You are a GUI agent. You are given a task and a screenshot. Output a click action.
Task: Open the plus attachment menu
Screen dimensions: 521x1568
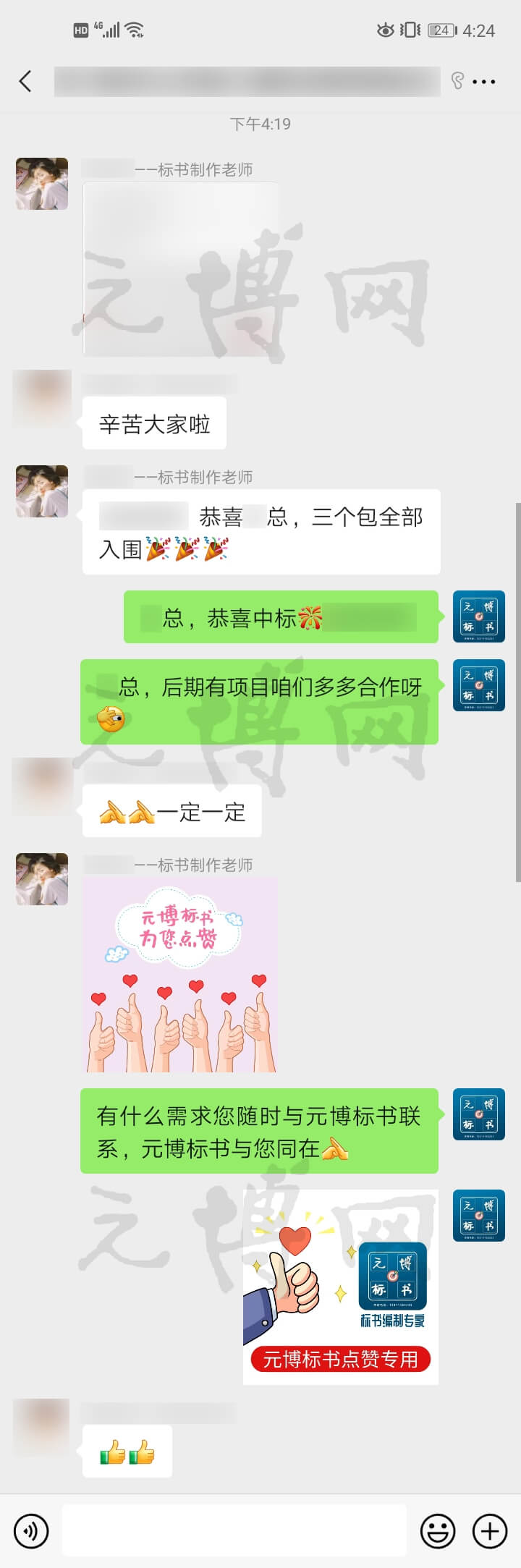(490, 1530)
